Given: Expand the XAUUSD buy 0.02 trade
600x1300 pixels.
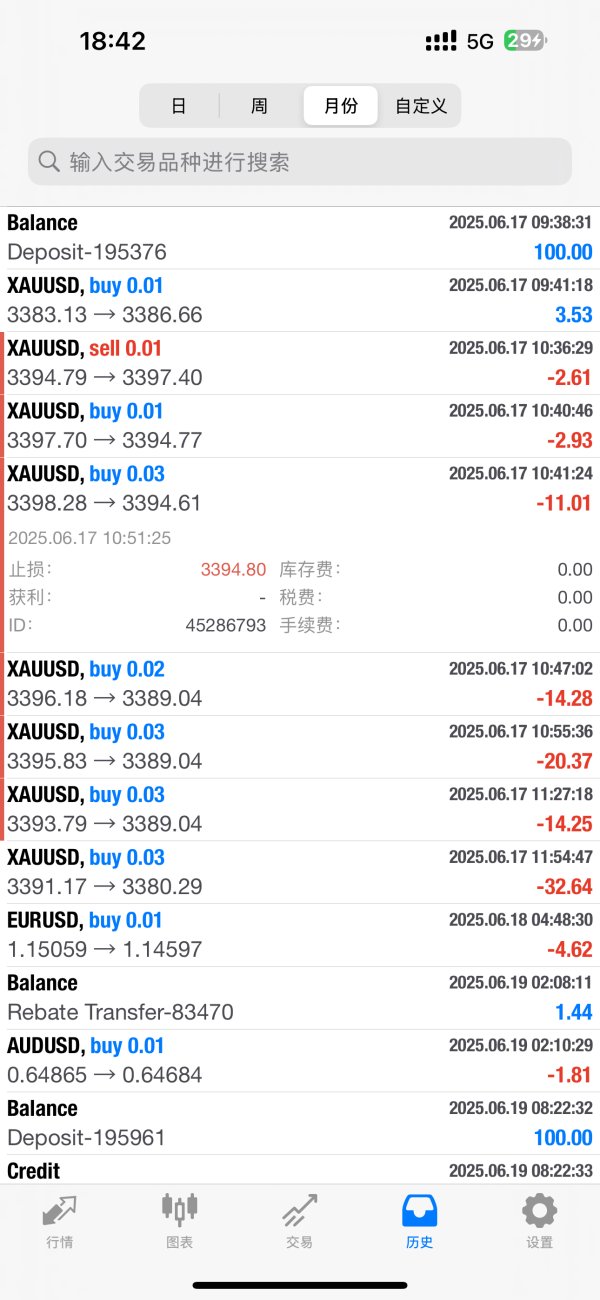Looking at the screenshot, I should pyautogui.click(x=300, y=685).
